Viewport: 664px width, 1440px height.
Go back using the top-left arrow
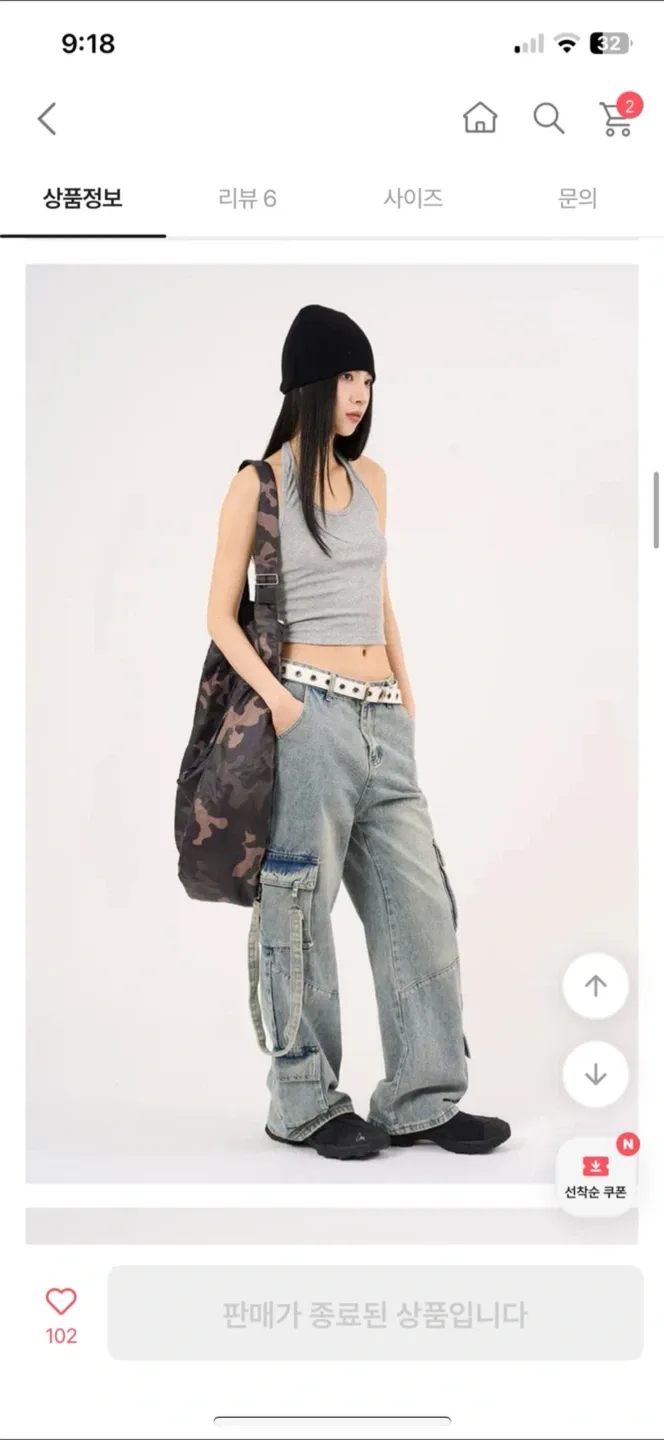click(x=47, y=119)
